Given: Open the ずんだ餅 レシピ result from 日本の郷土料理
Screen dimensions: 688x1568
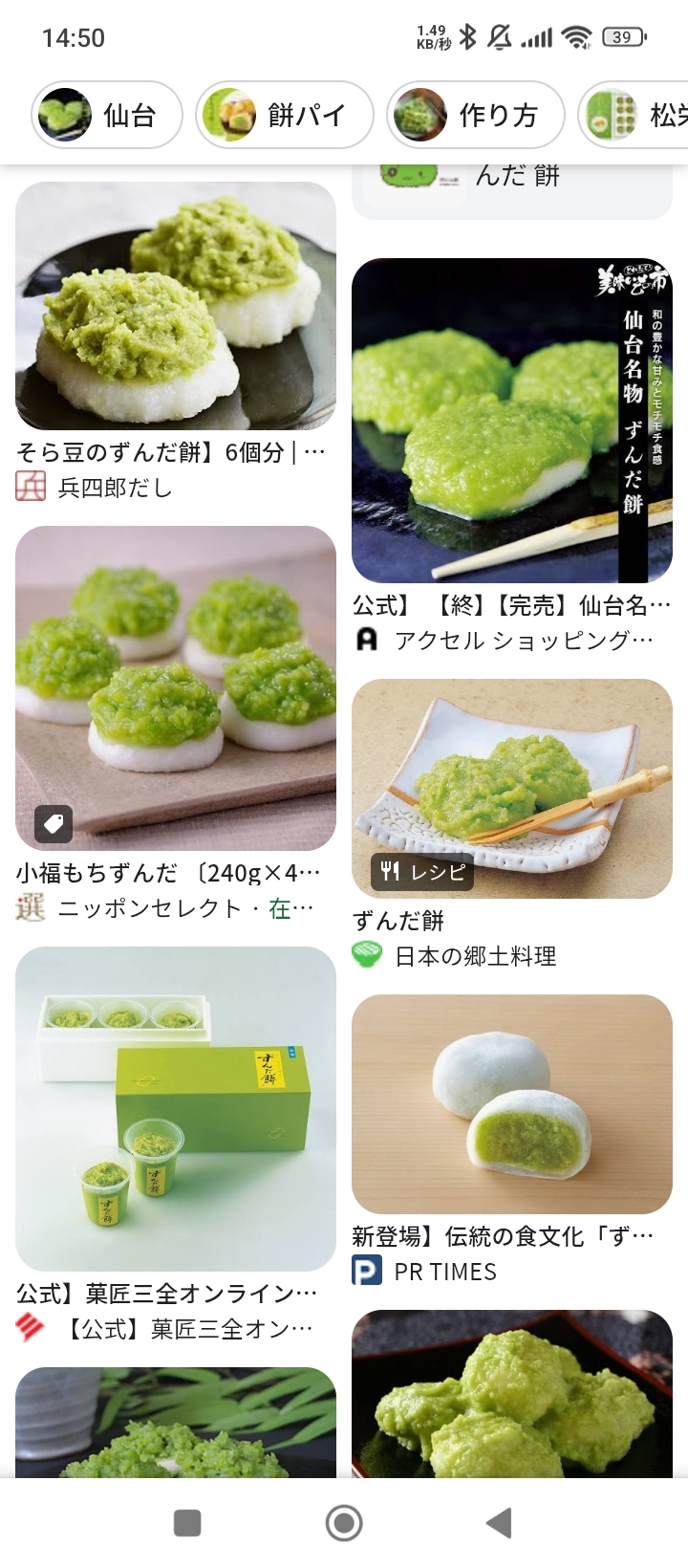Looking at the screenshot, I should click(512, 789).
